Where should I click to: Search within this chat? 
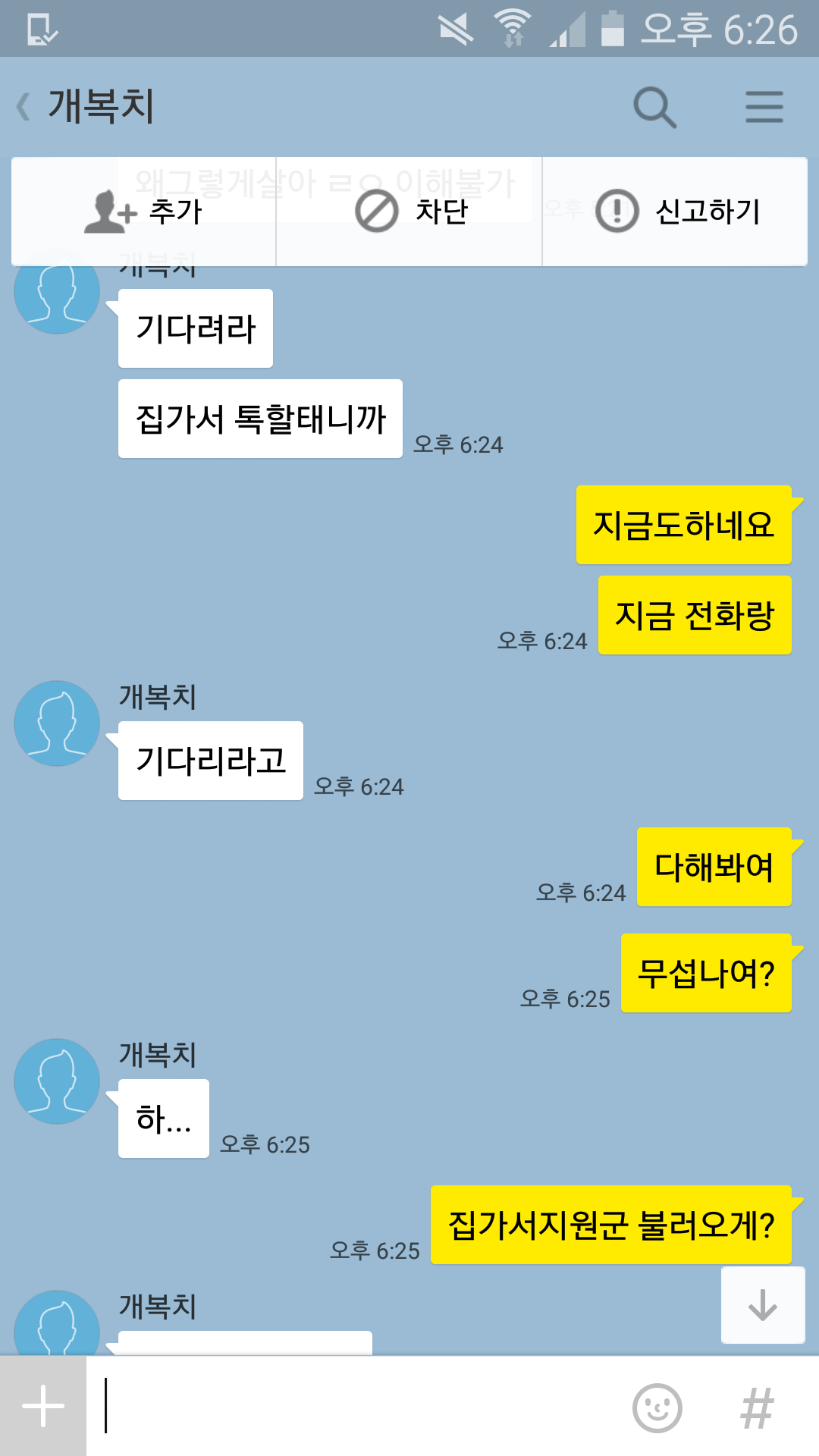pyautogui.click(x=654, y=107)
